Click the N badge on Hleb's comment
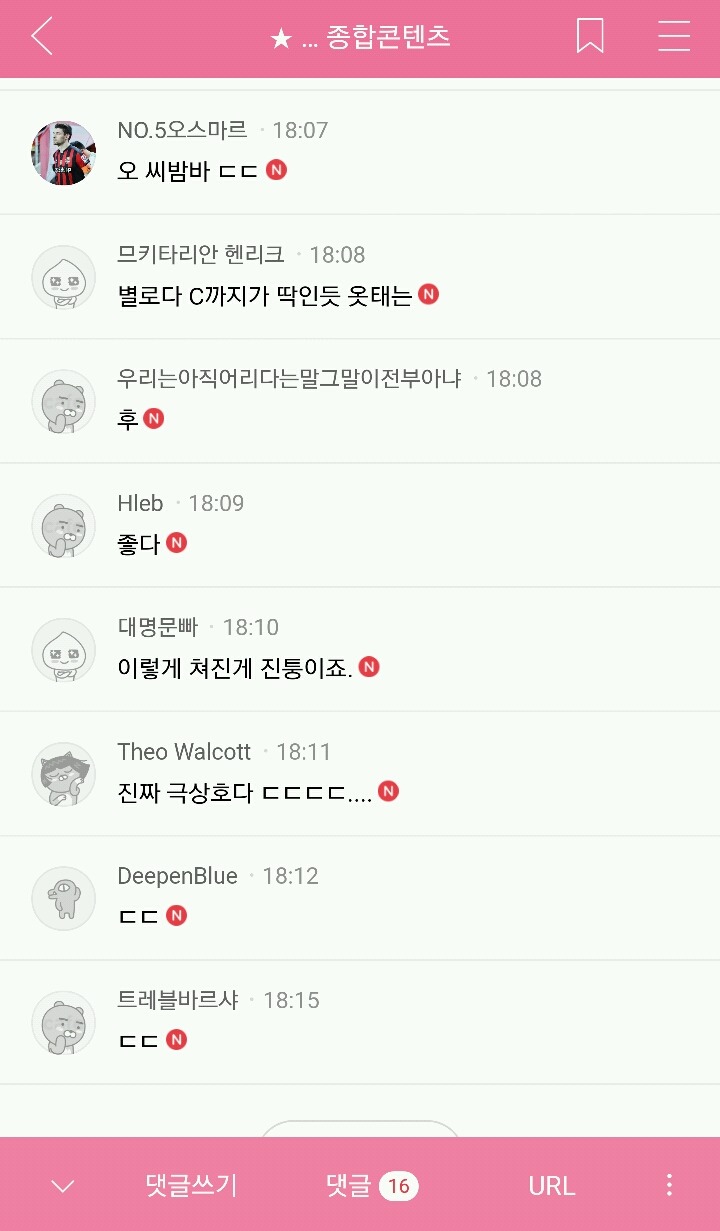Viewport: 720px width, 1231px height. [179, 540]
